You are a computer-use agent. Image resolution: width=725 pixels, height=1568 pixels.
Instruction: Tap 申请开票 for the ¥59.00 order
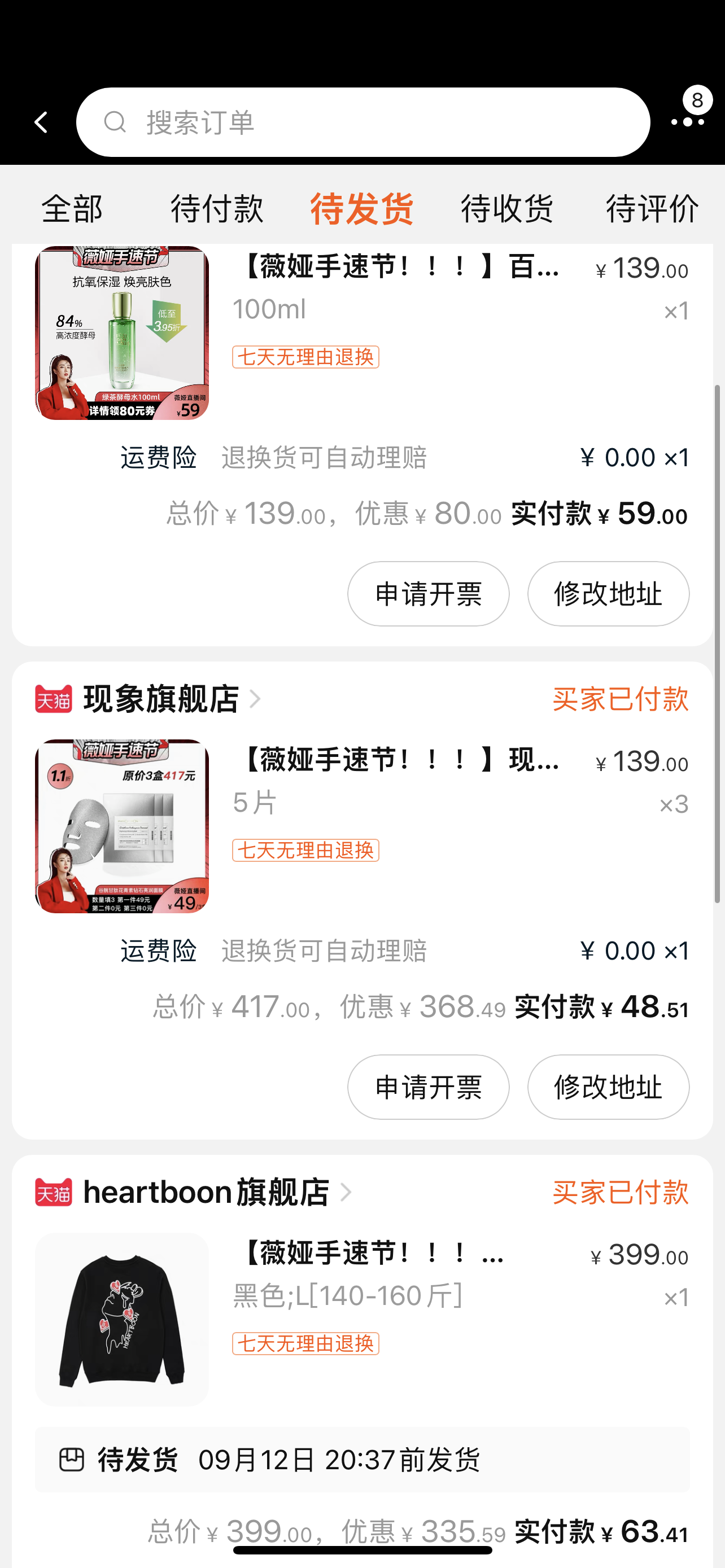[429, 593]
